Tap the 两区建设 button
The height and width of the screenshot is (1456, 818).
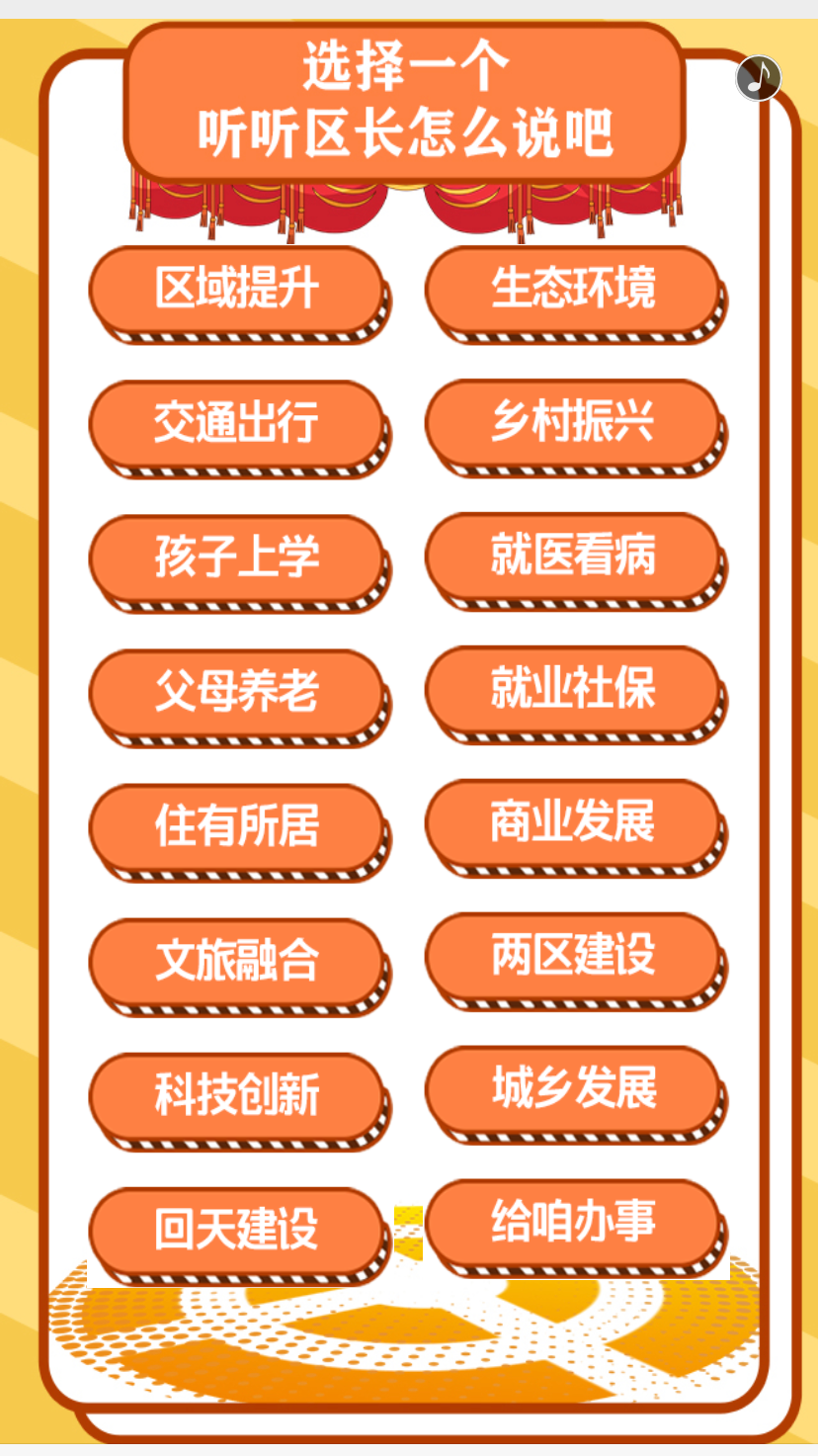573,956
